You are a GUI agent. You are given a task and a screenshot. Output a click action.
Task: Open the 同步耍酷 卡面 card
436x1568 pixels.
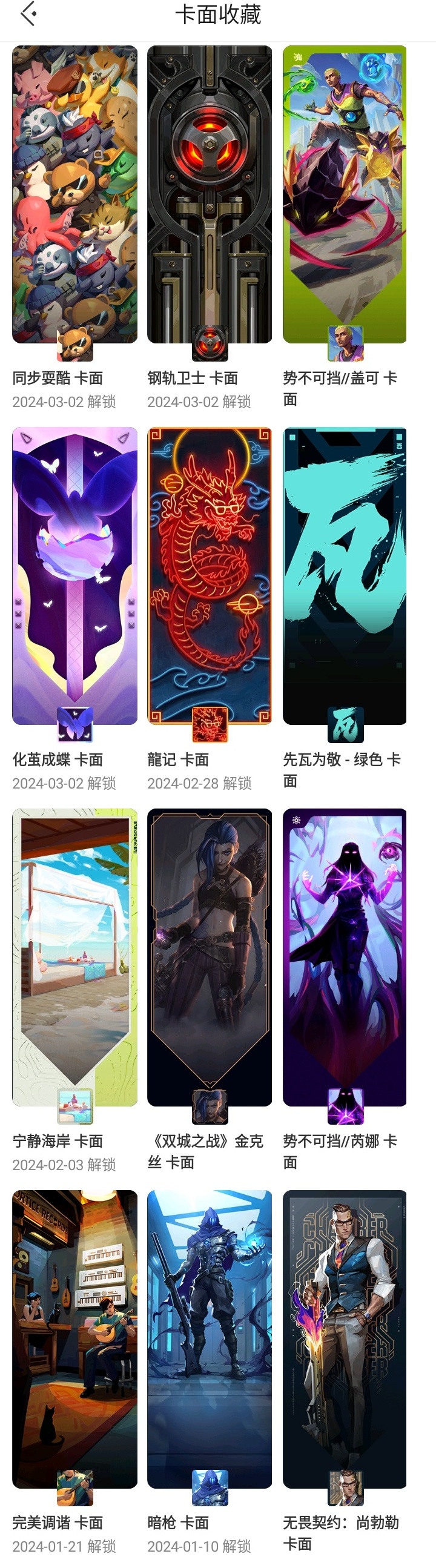(x=75, y=195)
